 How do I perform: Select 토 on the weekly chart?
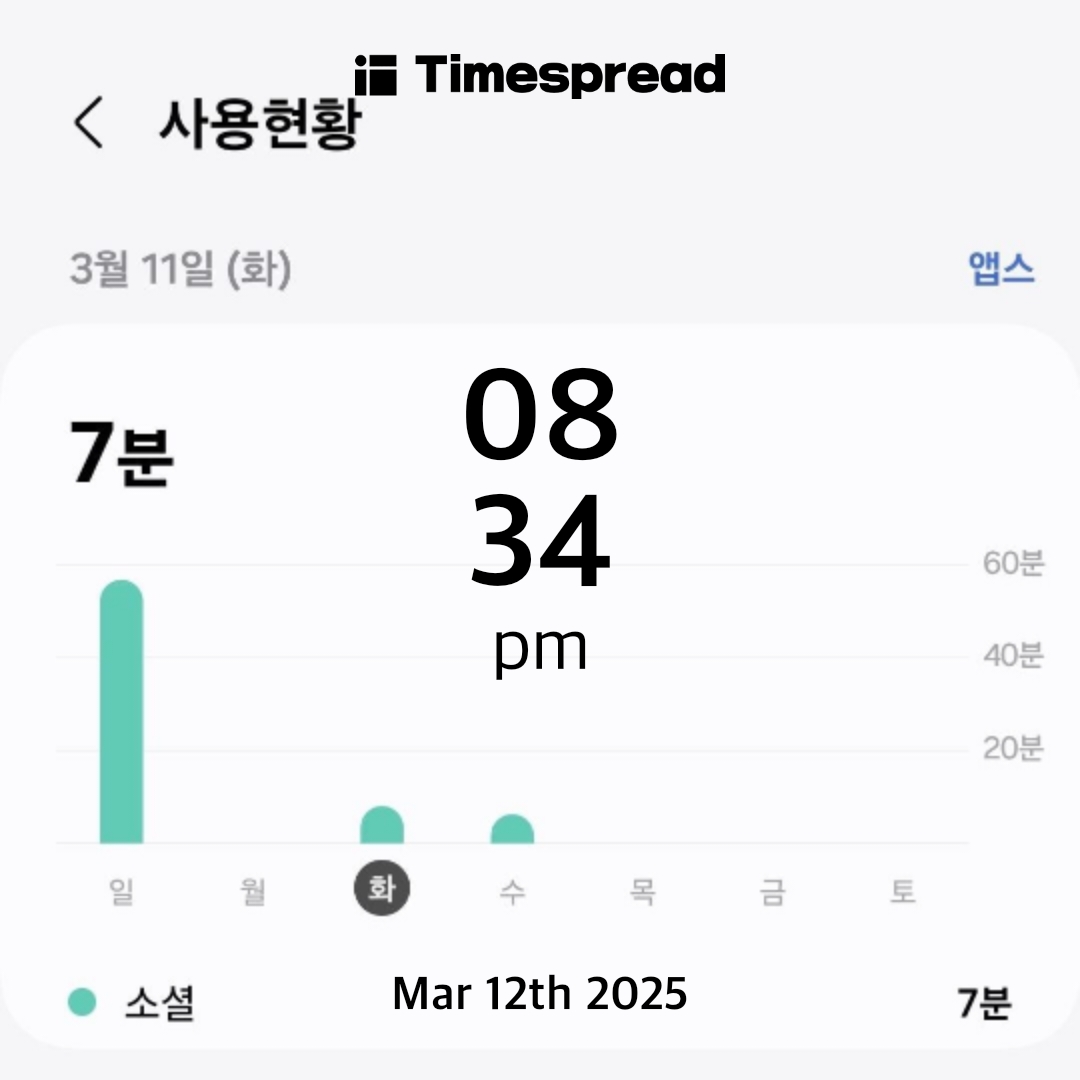pyautogui.click(x=903, y=891)
